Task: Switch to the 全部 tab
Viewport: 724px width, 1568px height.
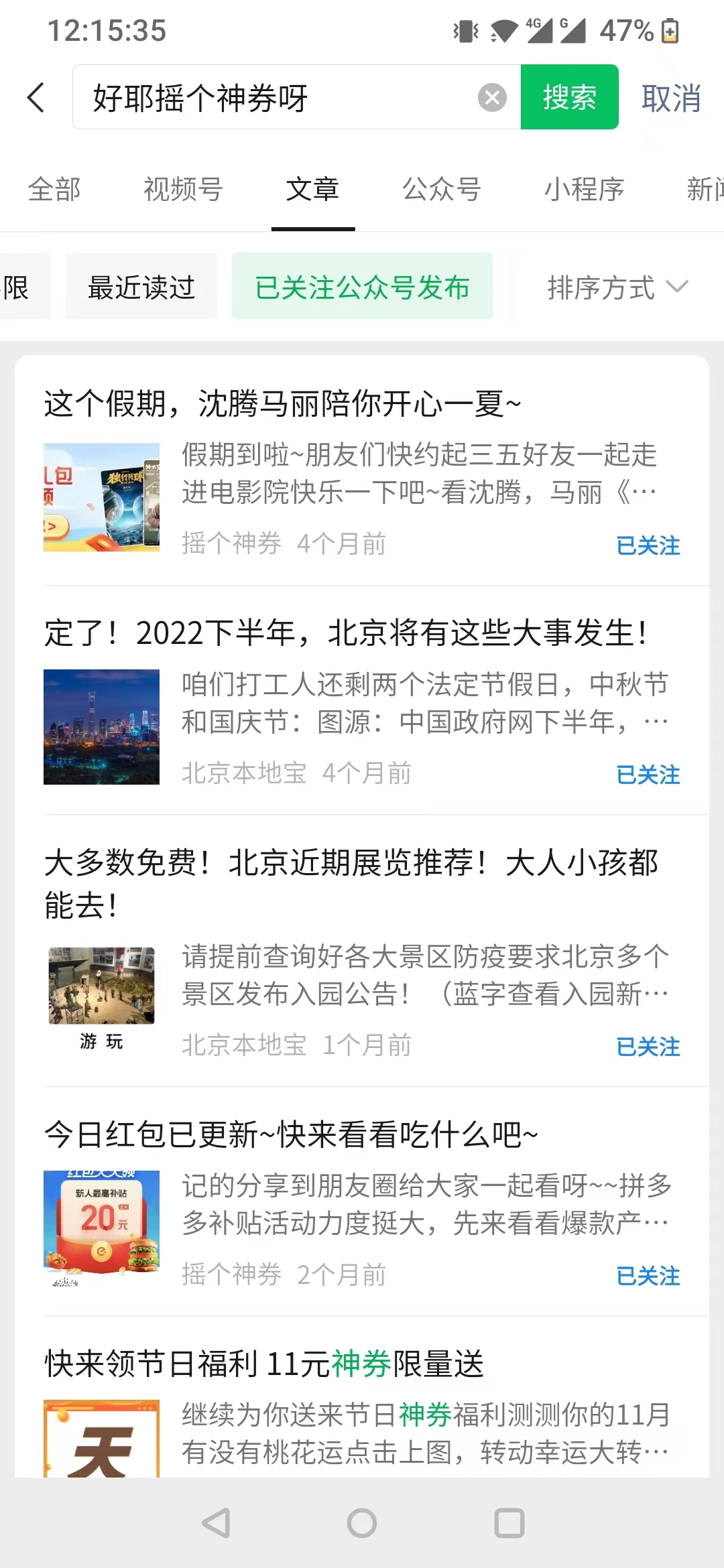Action: (x=54, y=190)
